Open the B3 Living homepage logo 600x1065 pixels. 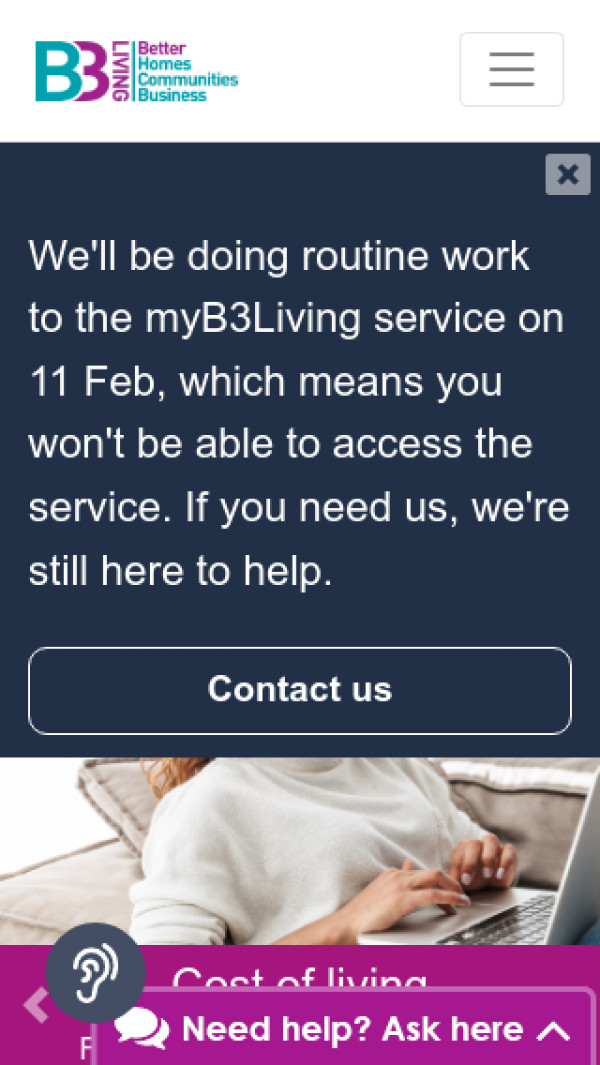[x=137, y=71]
